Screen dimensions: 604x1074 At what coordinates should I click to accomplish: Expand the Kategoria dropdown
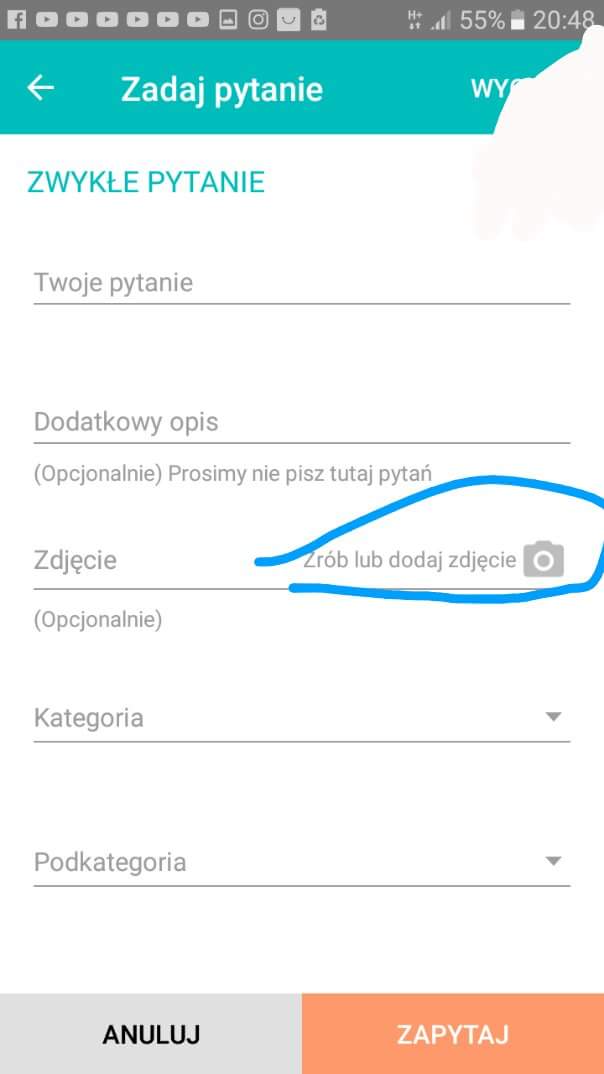click(x=300, y=718)
